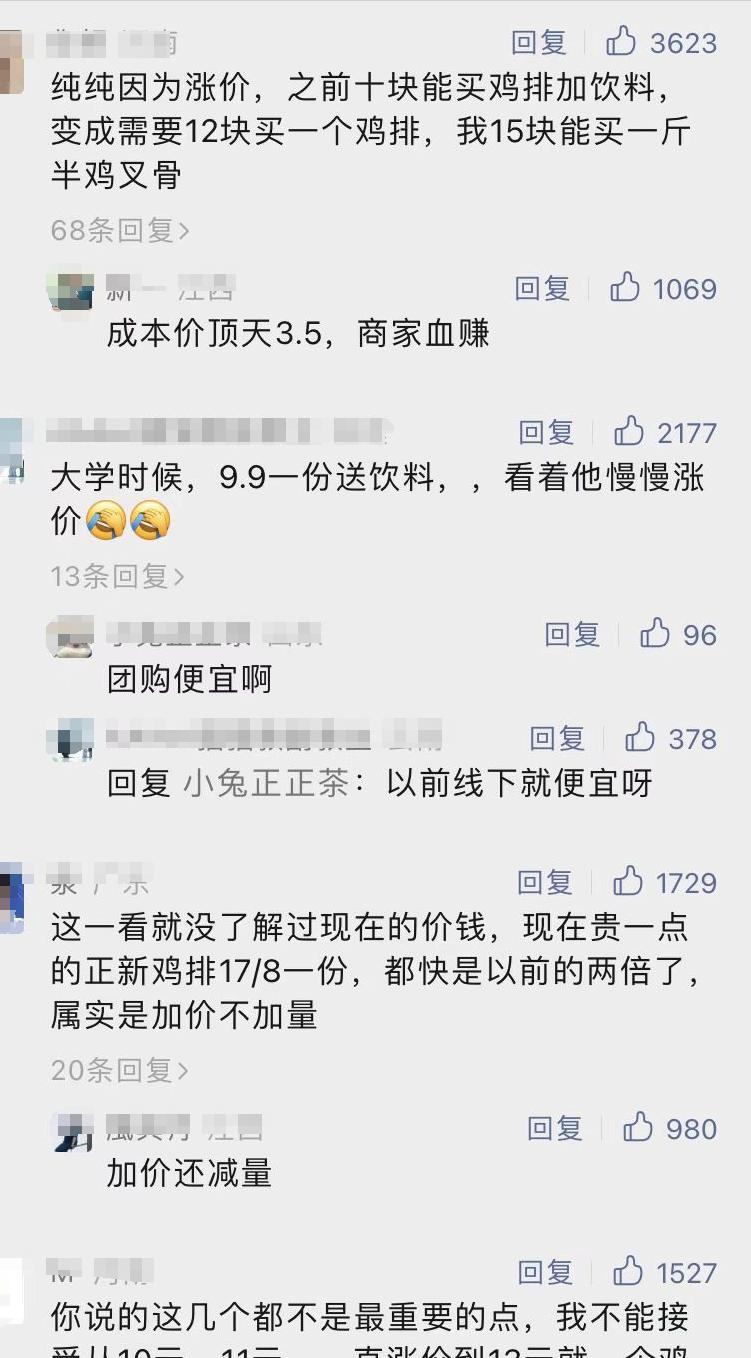Like the comment 以前线下就便宜呀
Image resolution: width=751 pixels, height=1358 pixels.
pyautogui.click(x=640, y=738)
